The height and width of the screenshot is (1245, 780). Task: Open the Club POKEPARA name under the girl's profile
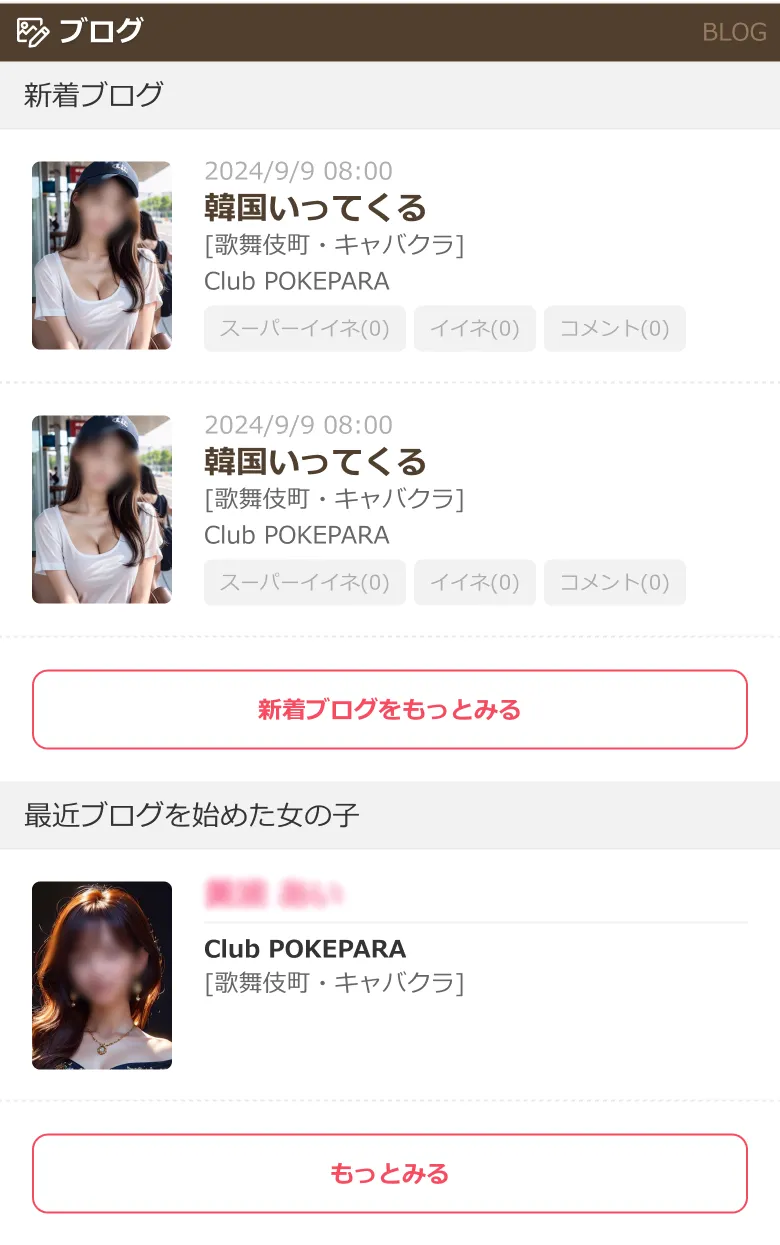click(304, 949)
